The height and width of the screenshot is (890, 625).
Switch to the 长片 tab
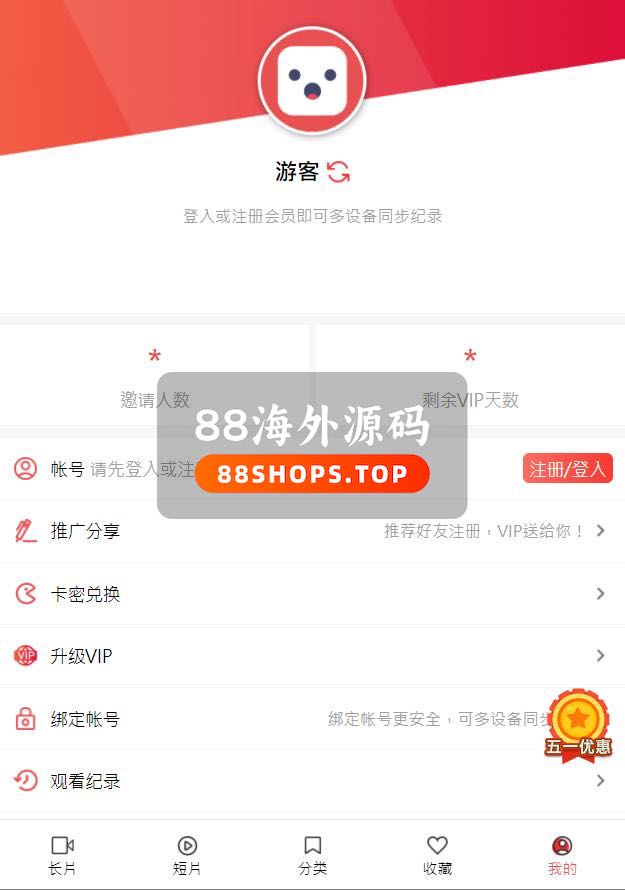pos(62,855)
